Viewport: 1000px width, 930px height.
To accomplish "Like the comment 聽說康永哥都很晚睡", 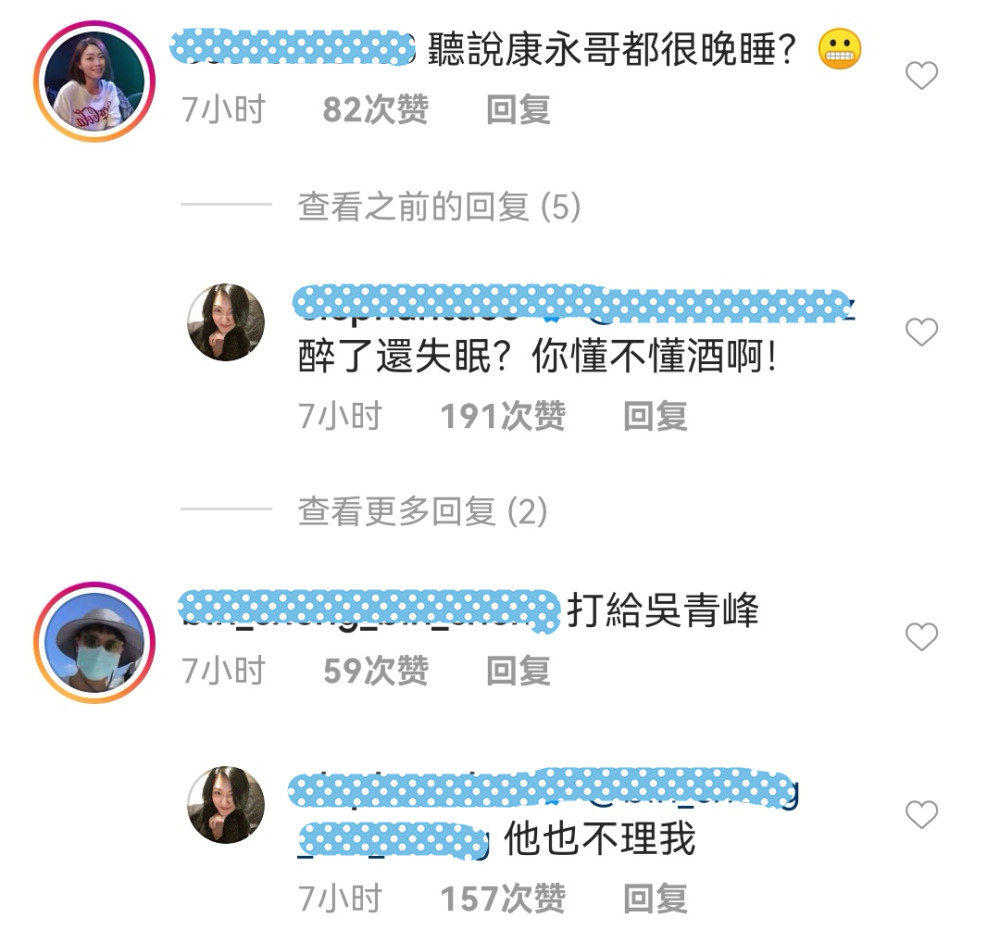I will [921, 76].
